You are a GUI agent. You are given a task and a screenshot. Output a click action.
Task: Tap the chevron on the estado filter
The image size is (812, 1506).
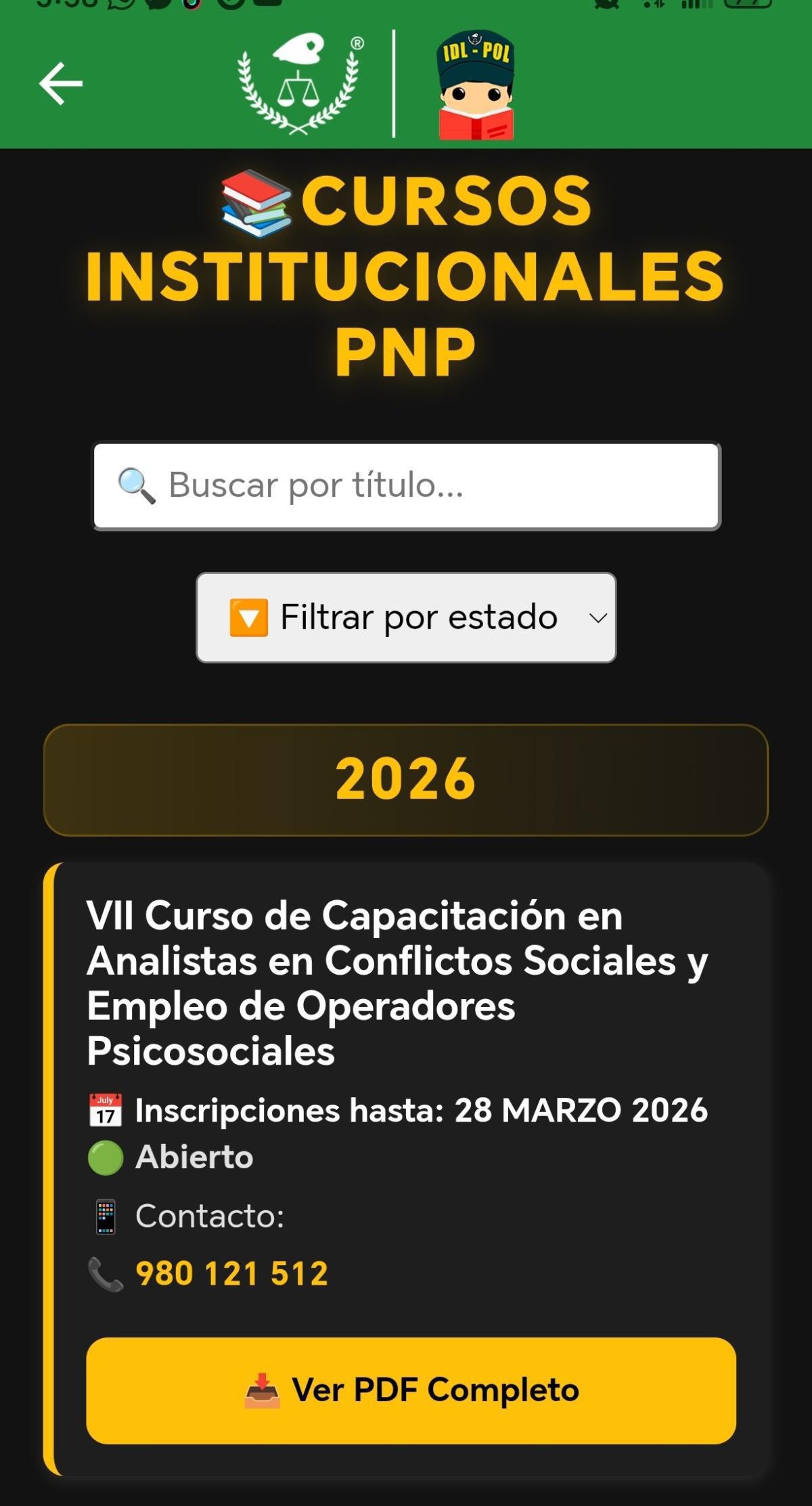598,618
